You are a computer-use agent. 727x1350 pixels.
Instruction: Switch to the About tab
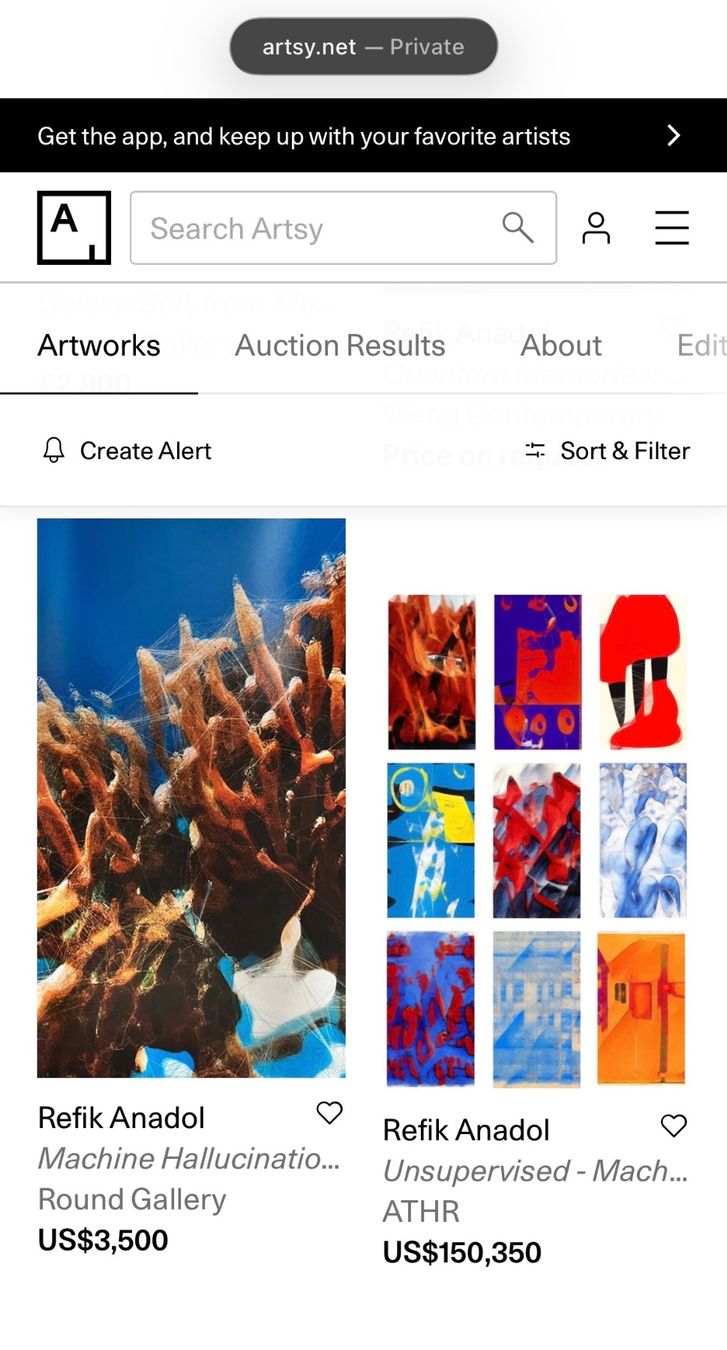click(561, 345)
